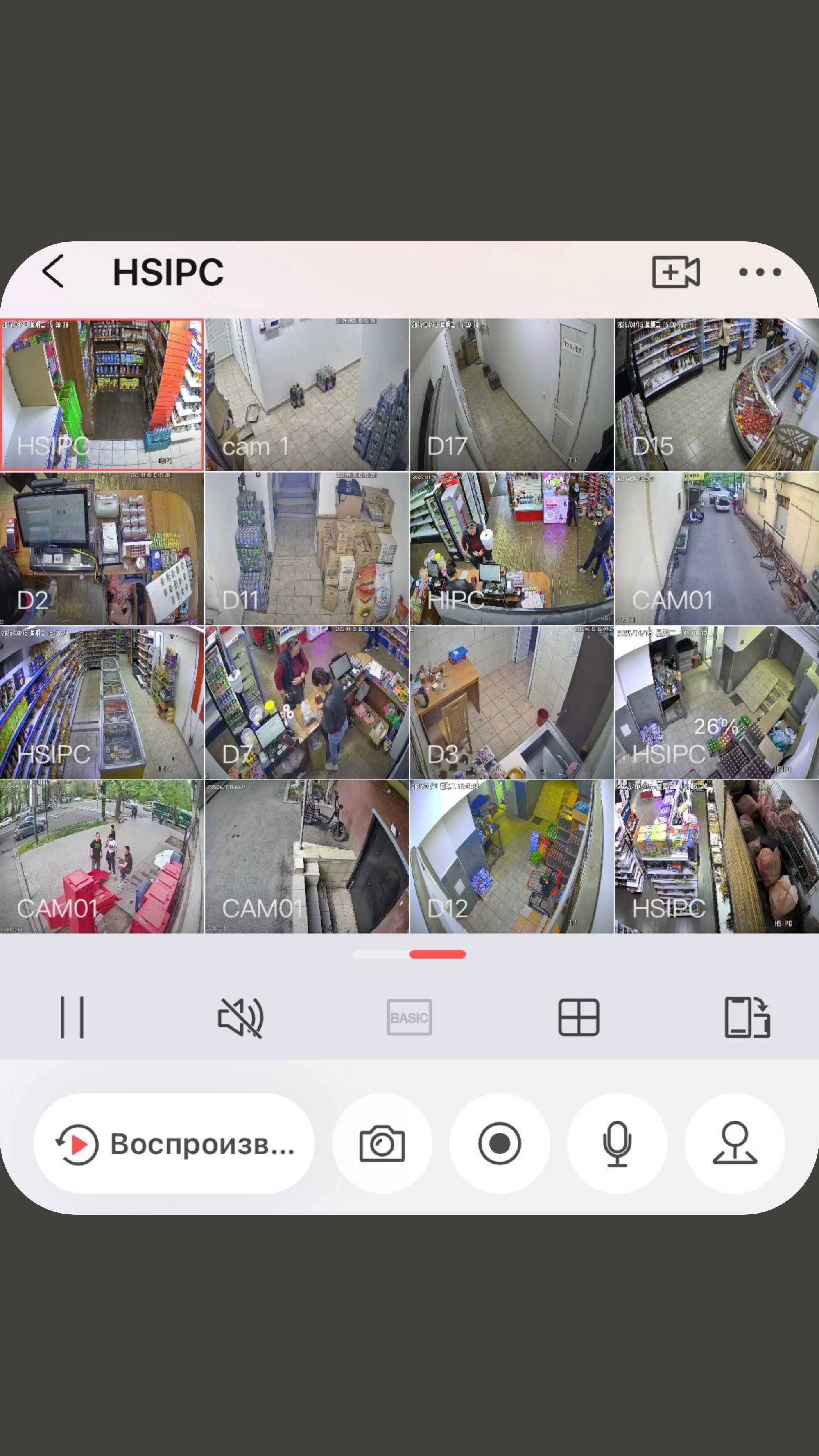Open the D2 camera feed
Screen dimensions: 819x1456
pyautogui.click(x=102, y=548)
